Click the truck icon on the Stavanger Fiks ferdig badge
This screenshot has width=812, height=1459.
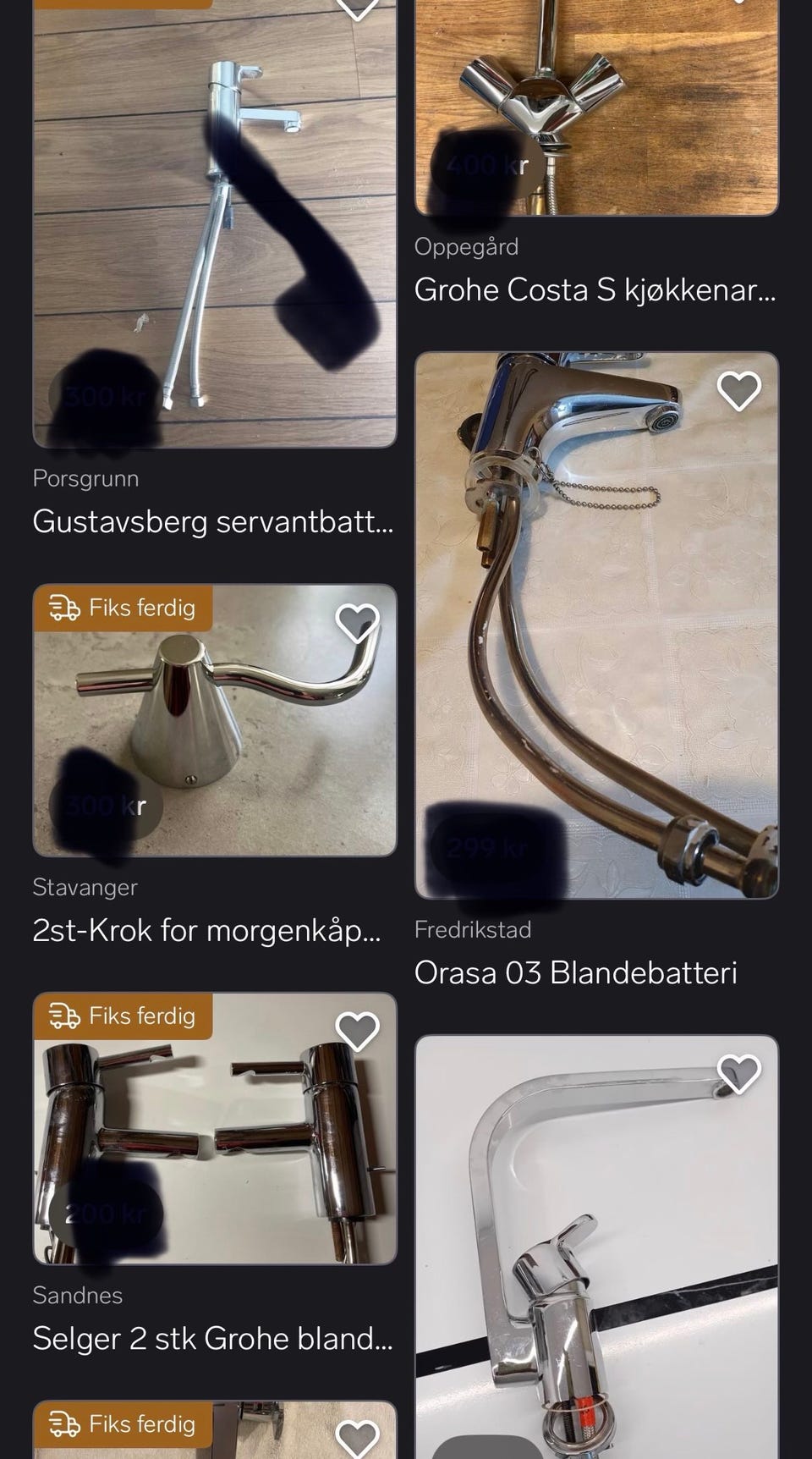(x=66, y=608)
